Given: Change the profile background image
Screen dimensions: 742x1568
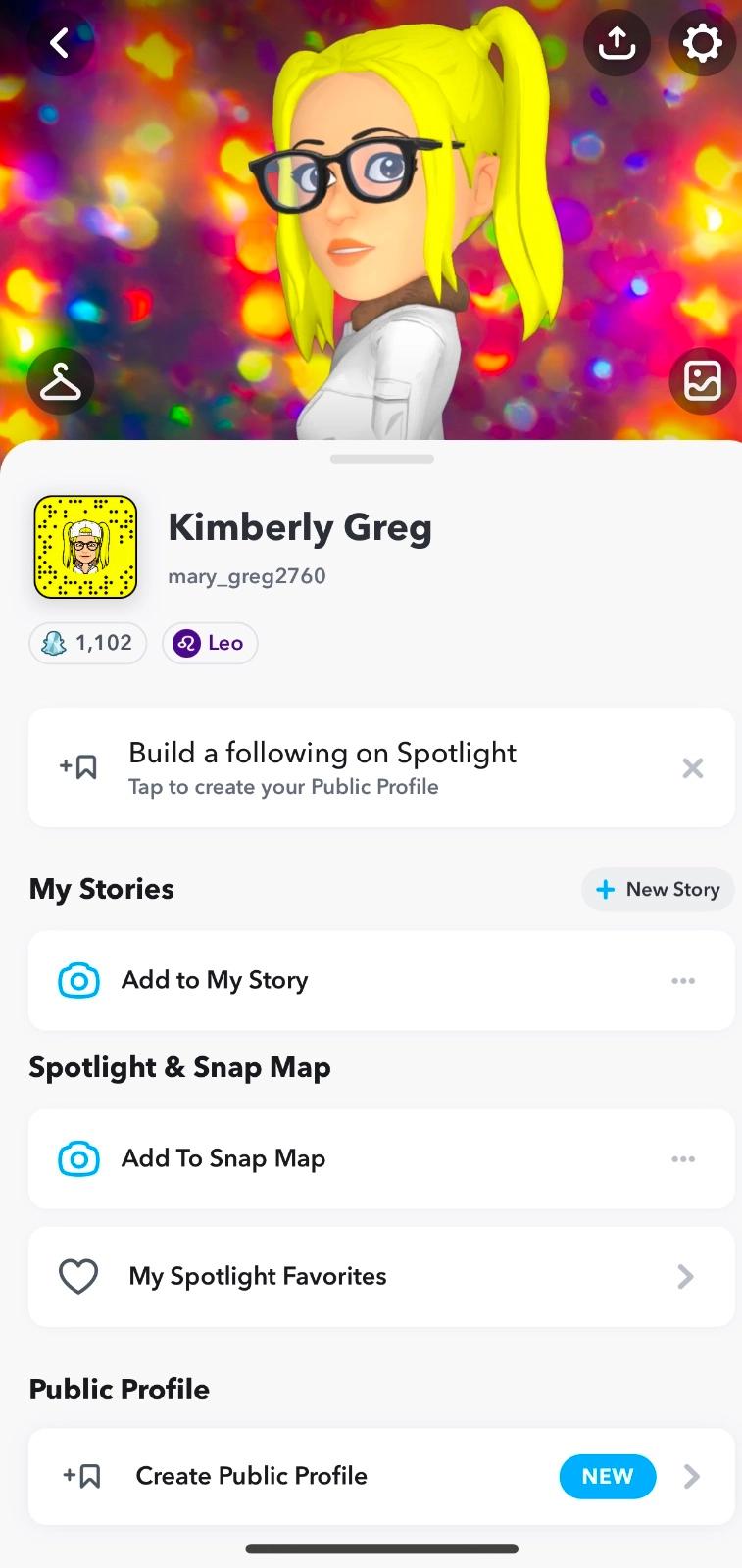Looking at the screenshot, I should 702,381.
